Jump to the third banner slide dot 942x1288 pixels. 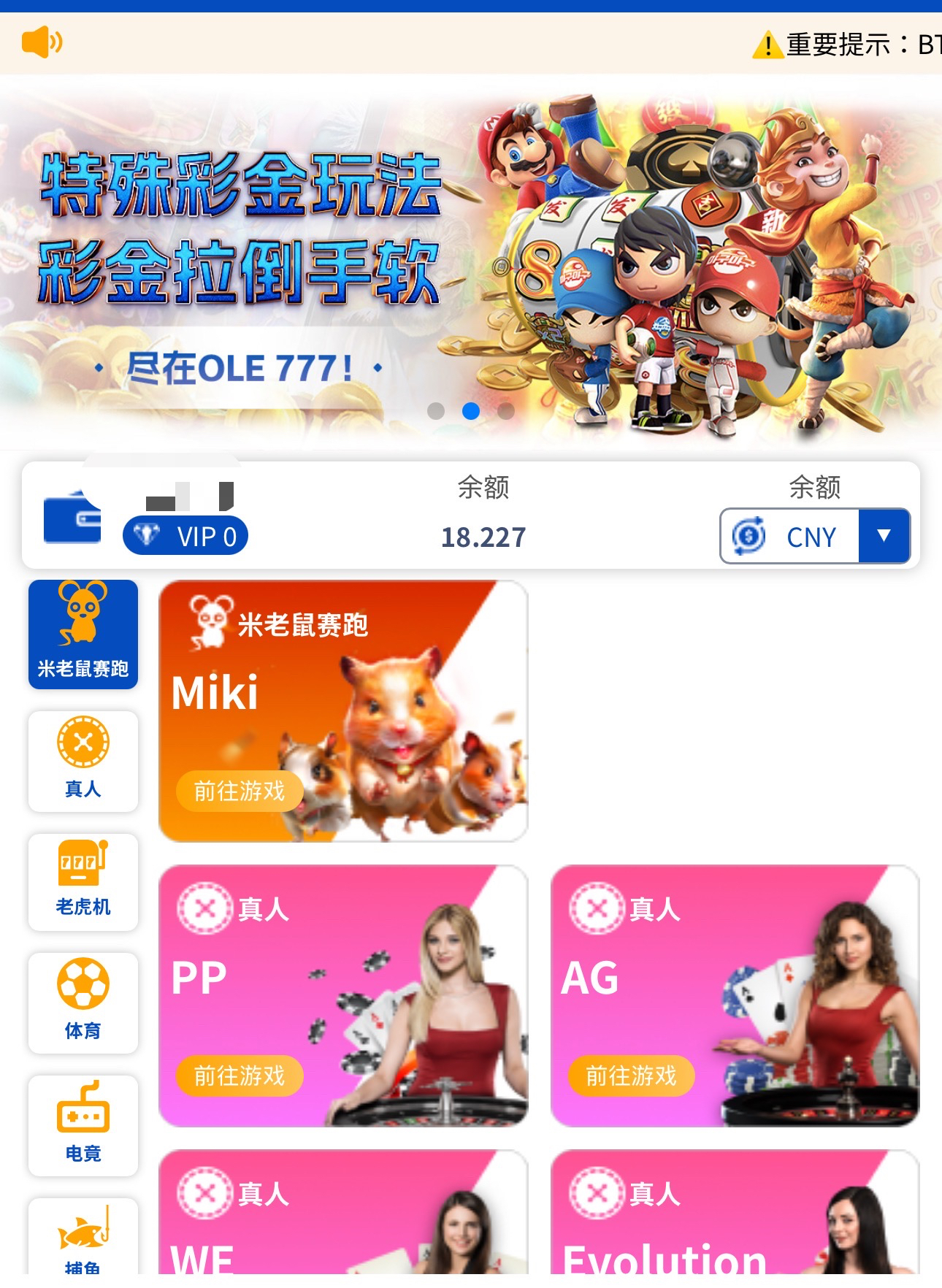[x=506, y=411]
